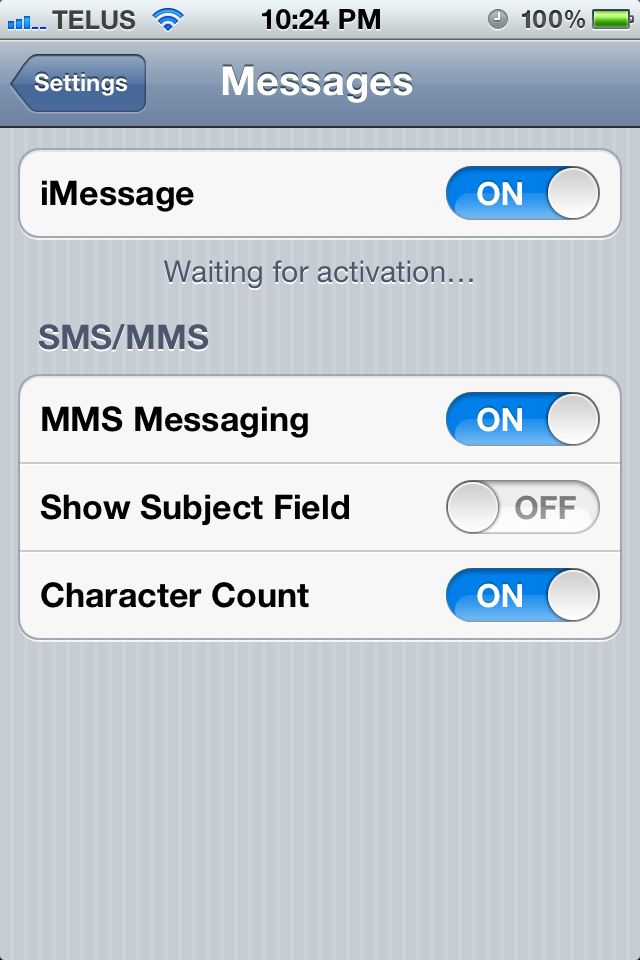Disable MMS Messaging
The height and width of the screenshot is (960, 640).
click(522, 419)
